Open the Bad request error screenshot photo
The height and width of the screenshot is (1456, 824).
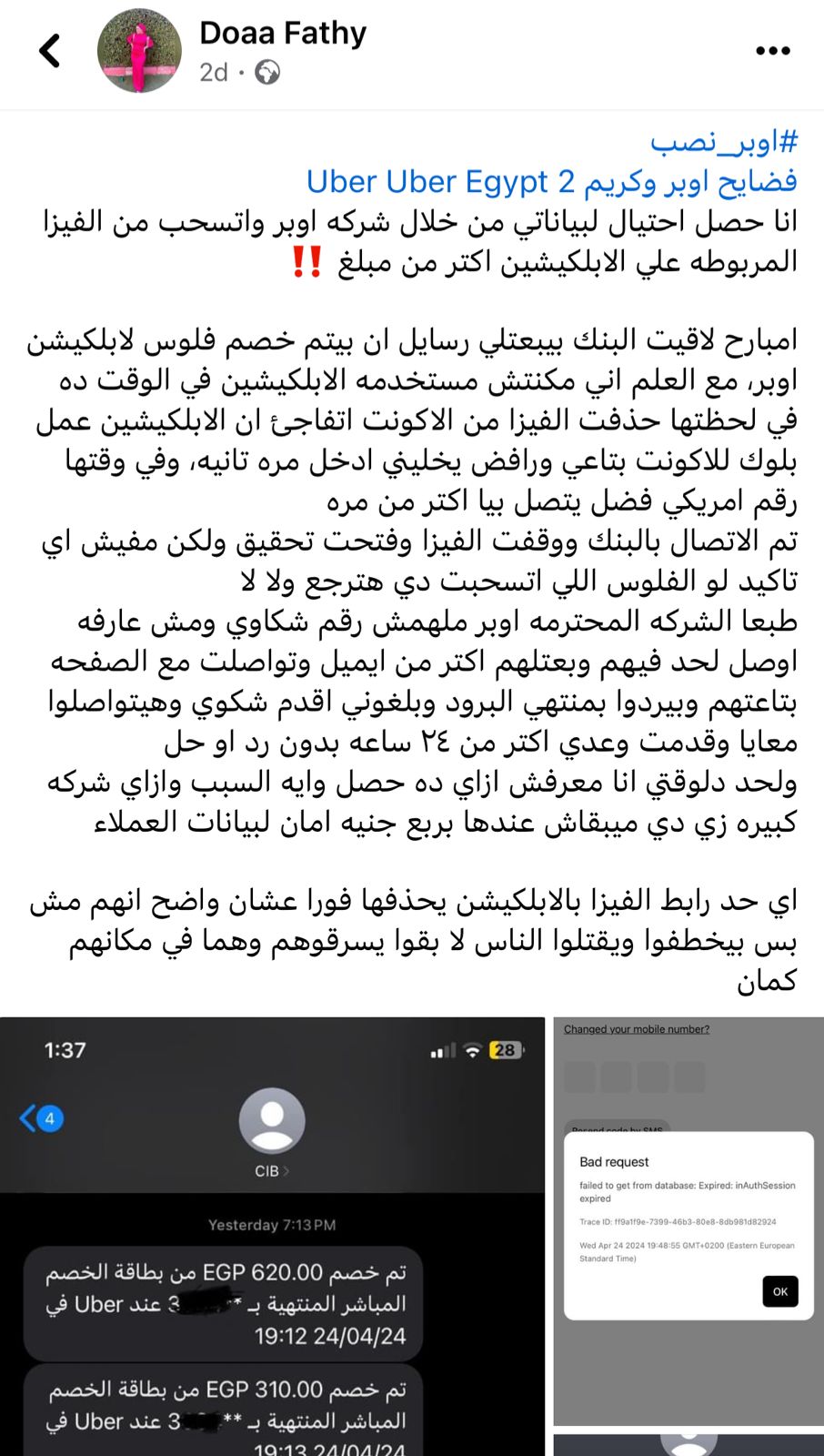pos(688,1219)
